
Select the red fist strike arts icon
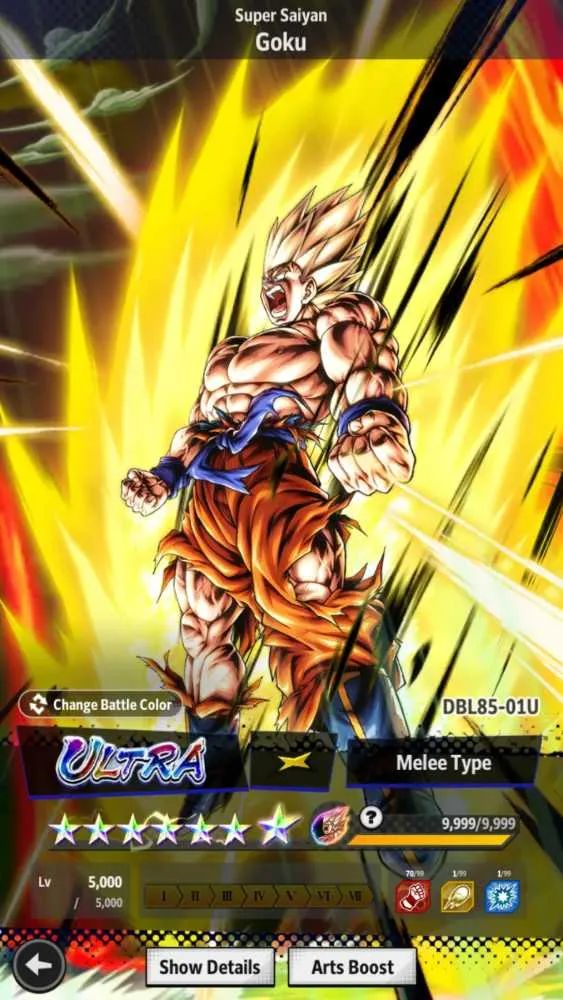pyautogui.click(x=412, y=896)
